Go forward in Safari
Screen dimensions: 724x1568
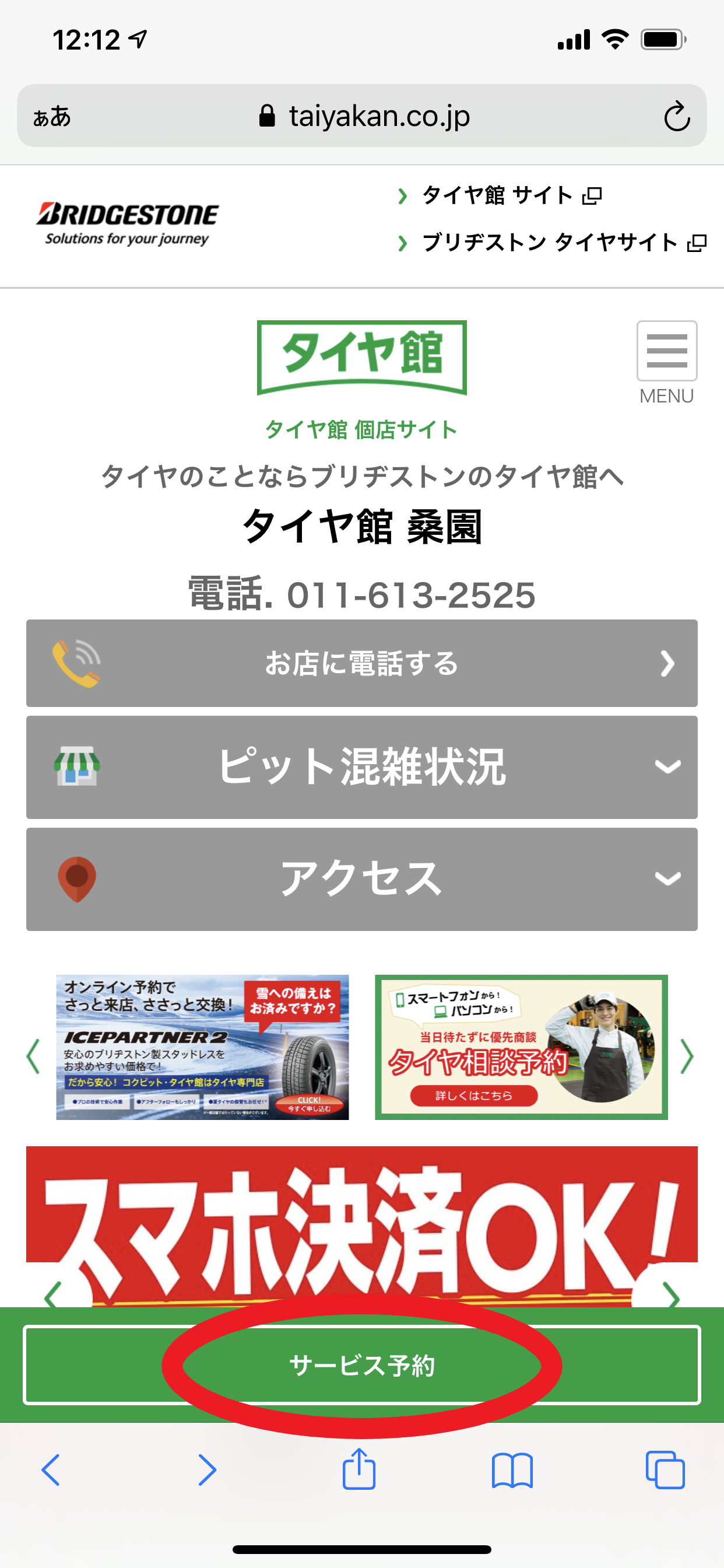(207, 1471)
